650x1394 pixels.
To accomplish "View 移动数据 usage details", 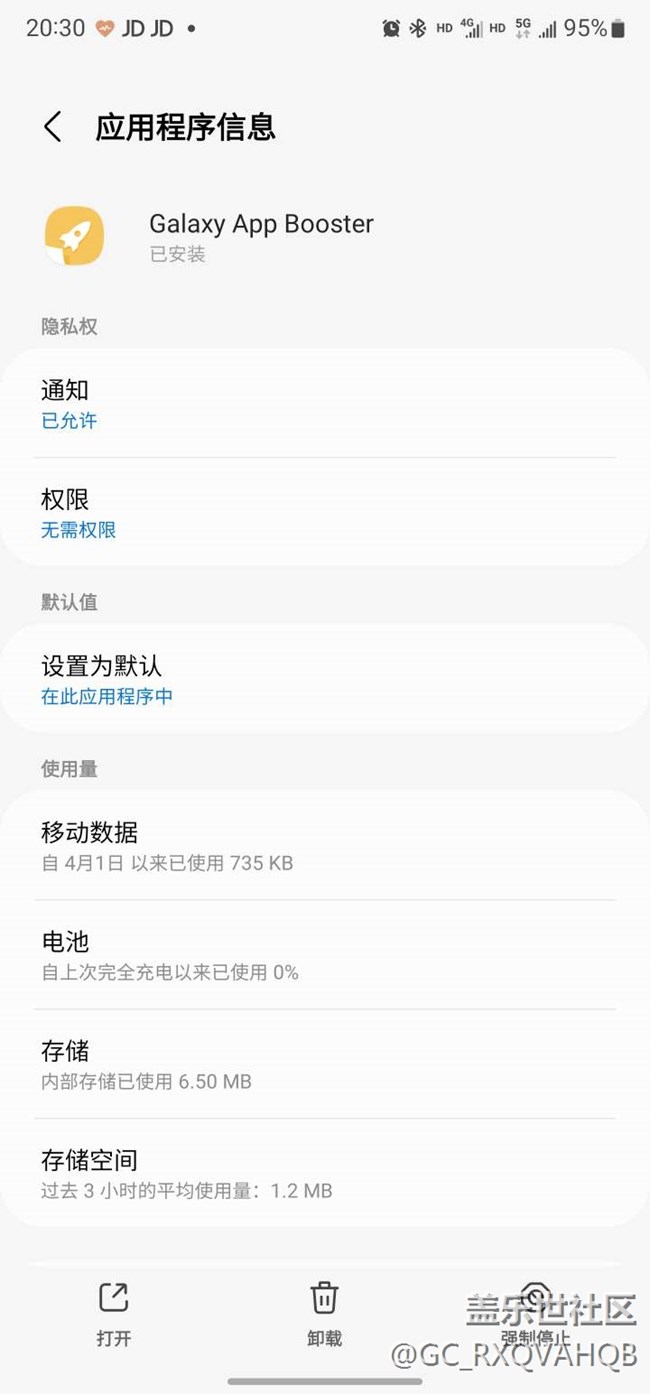I will [x=325, y=845].
